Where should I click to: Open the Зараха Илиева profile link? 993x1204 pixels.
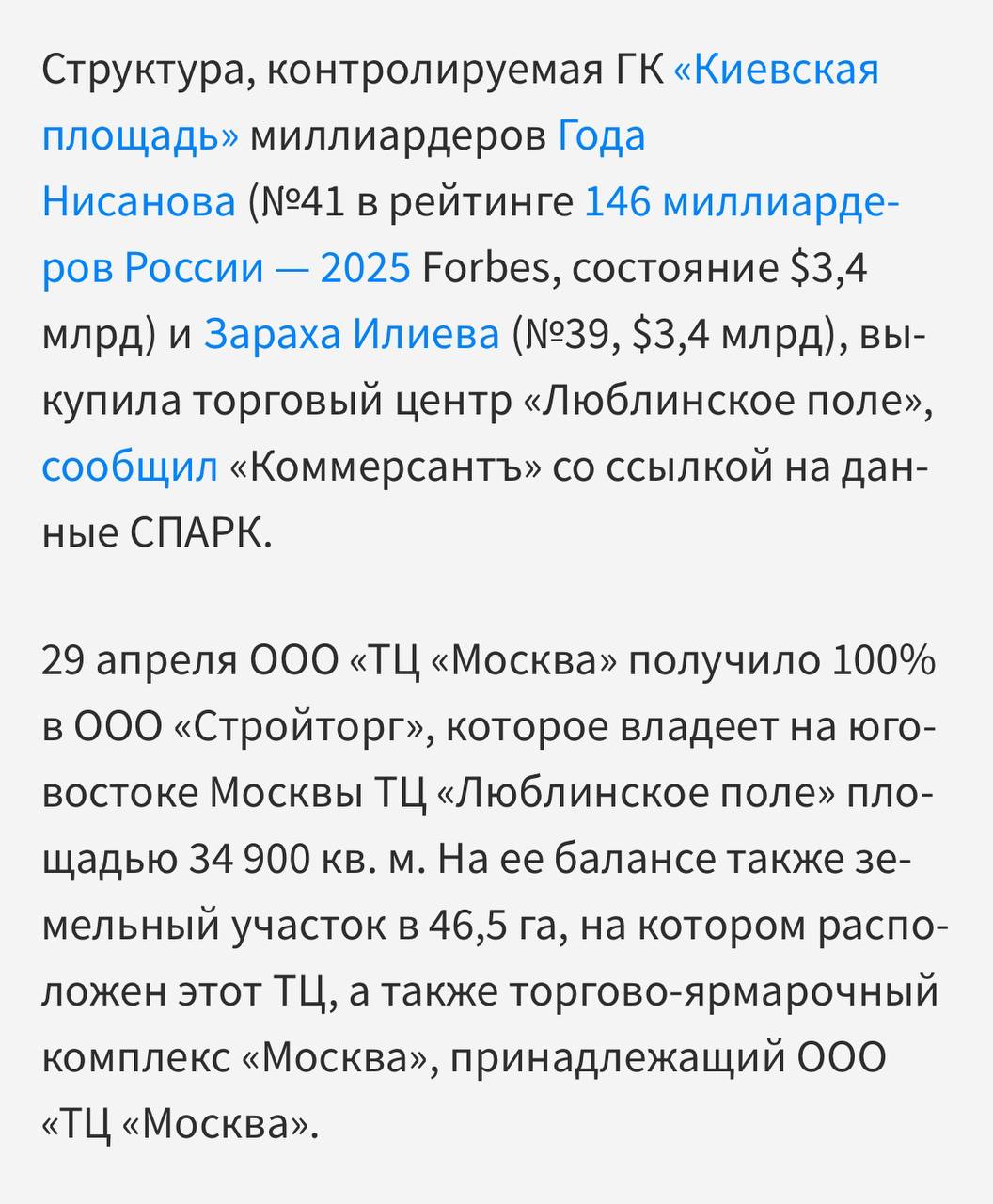pos(352,335)
